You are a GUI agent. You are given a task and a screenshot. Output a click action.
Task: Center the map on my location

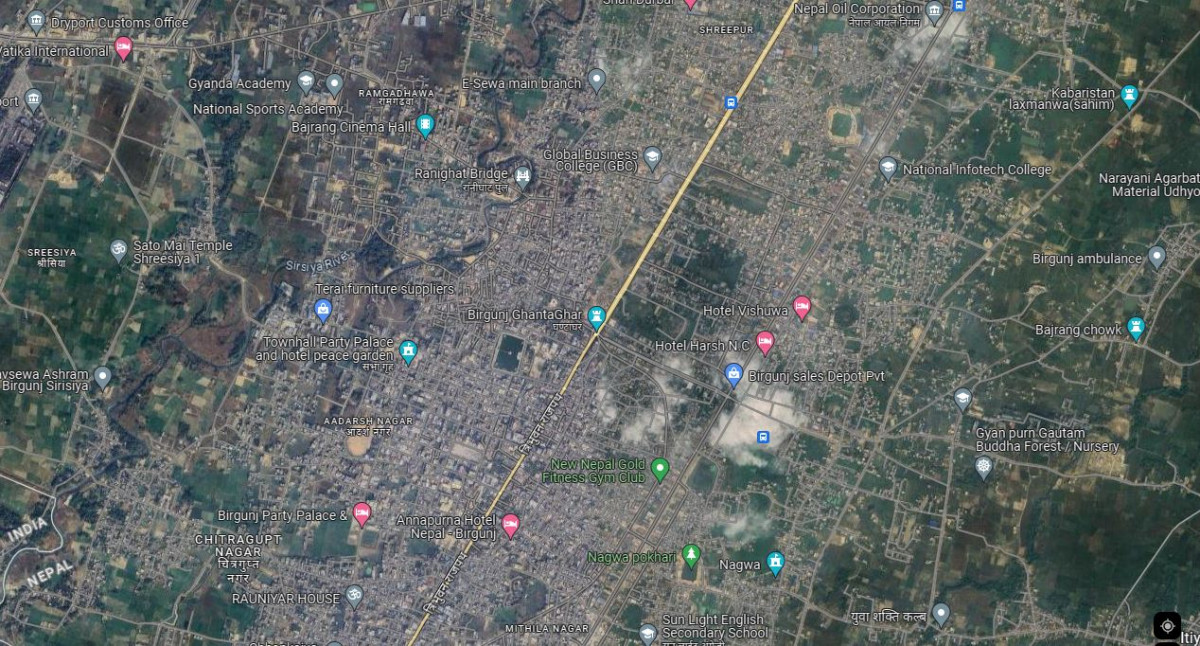(1167, 626)
